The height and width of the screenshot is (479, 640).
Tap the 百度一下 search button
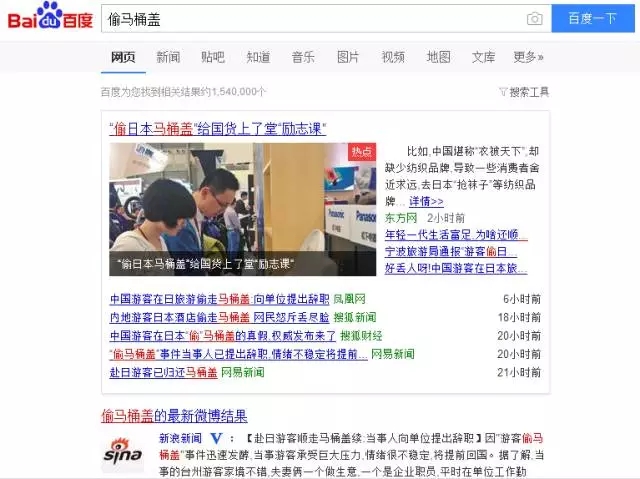(592, 19)
